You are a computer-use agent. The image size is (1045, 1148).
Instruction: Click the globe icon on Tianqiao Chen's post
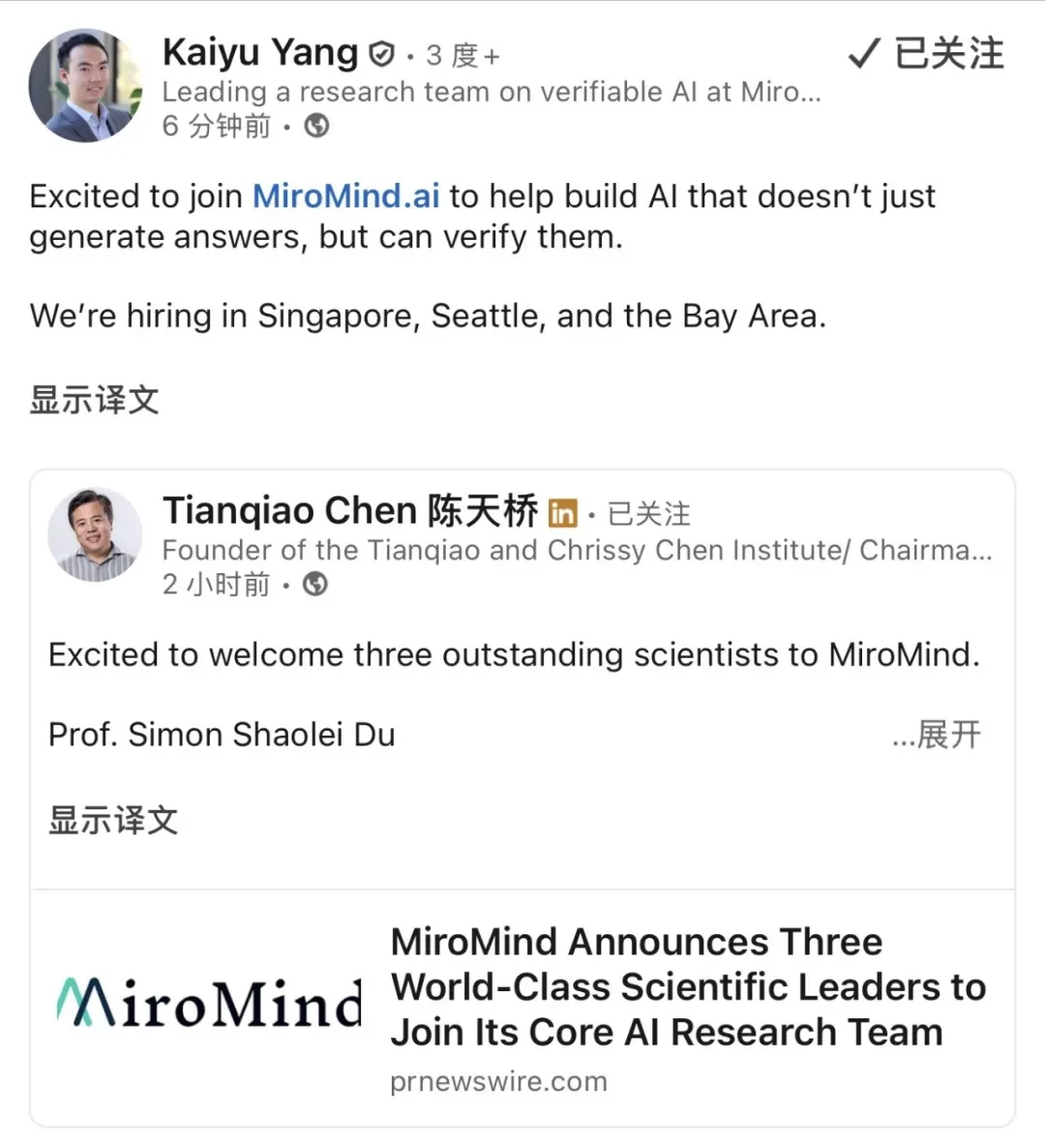(315, 585)
